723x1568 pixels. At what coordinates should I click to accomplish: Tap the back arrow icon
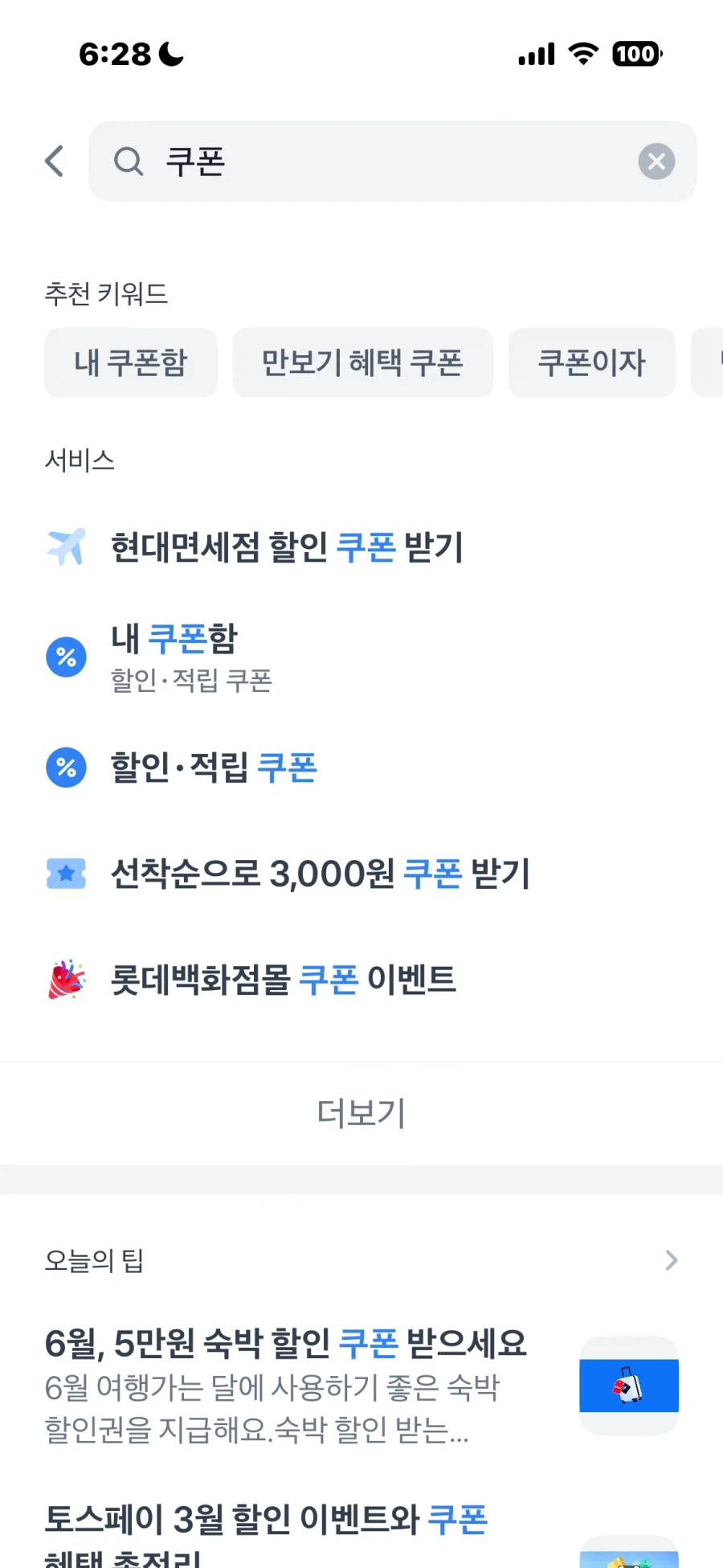(x=54, y=161)
